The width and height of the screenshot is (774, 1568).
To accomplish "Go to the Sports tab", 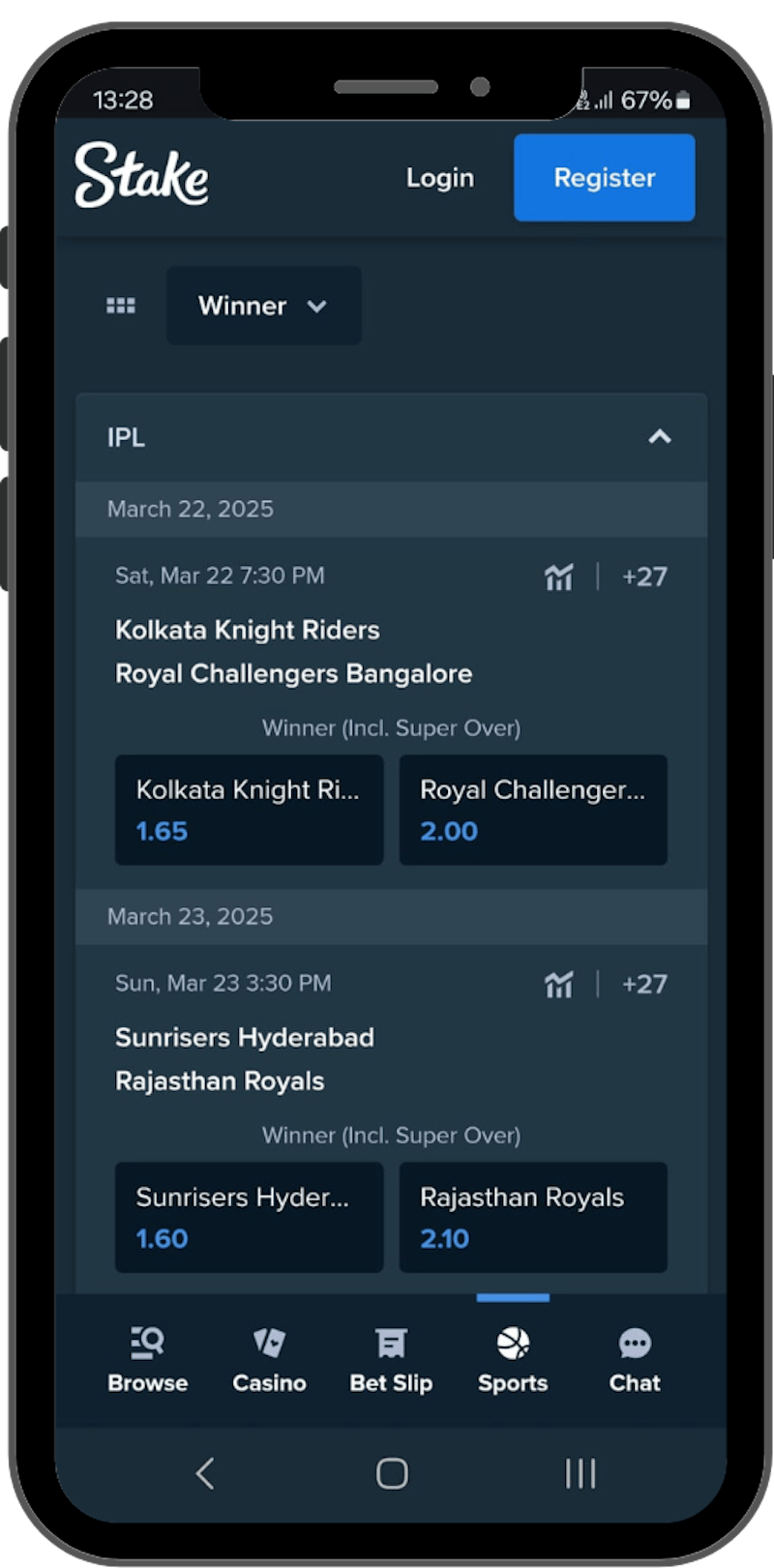I will coord(513,1359).
